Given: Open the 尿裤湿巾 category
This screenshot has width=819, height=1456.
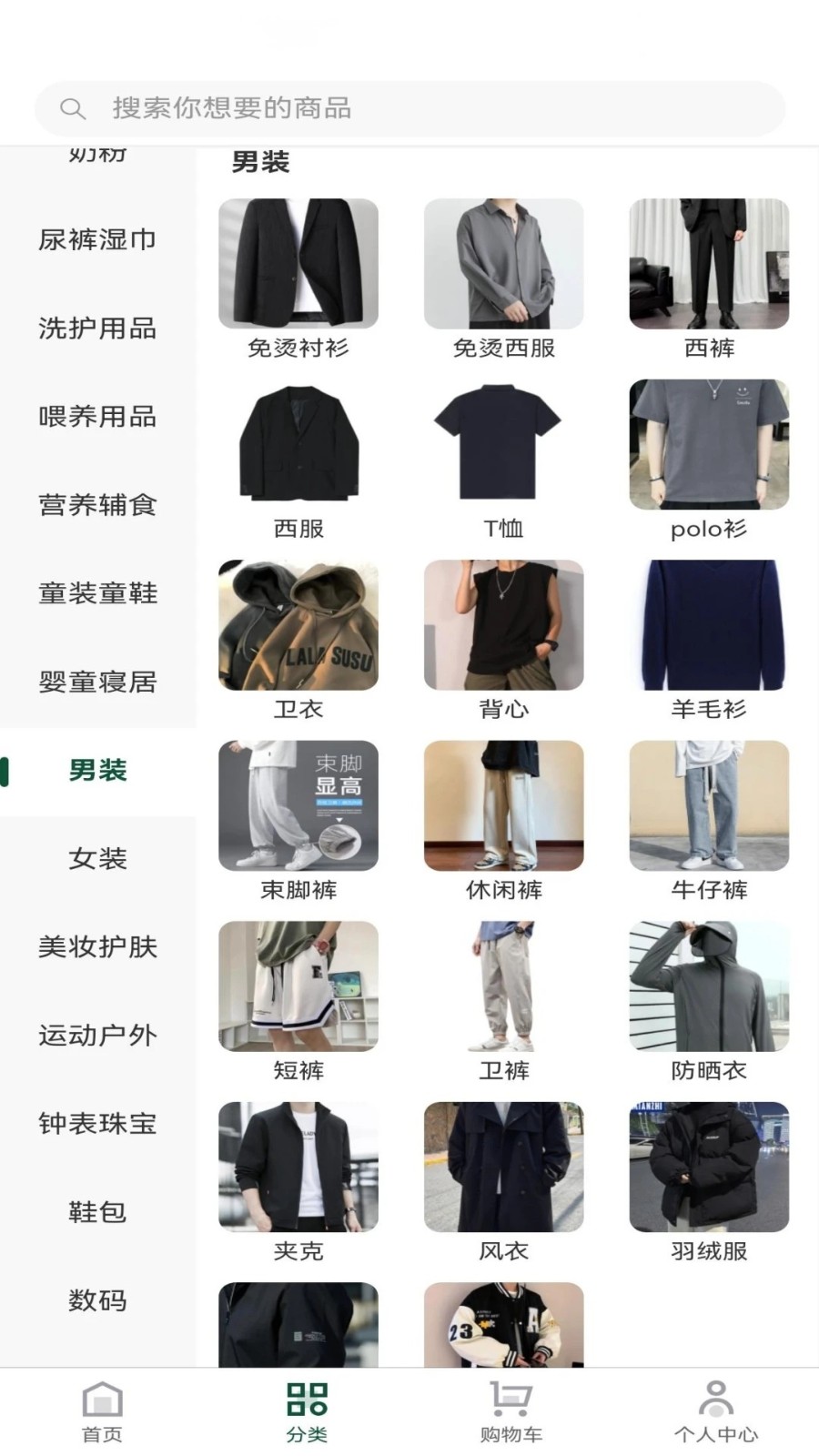Looking at the screenshot, I should pos(97,239).
